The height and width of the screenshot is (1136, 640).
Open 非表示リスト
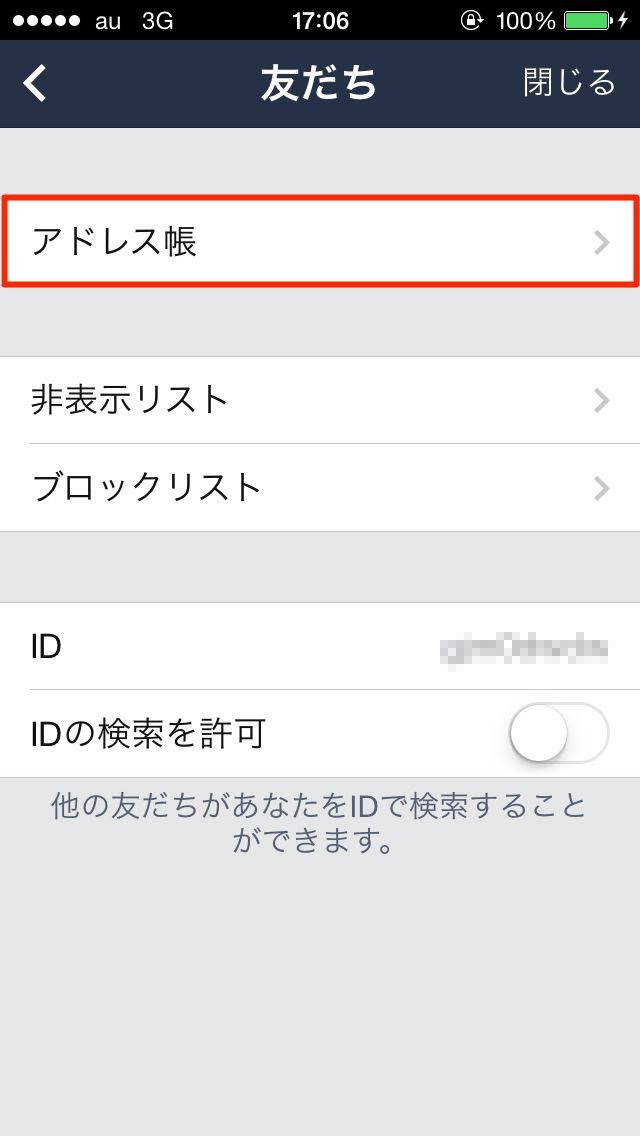(320, 400)
